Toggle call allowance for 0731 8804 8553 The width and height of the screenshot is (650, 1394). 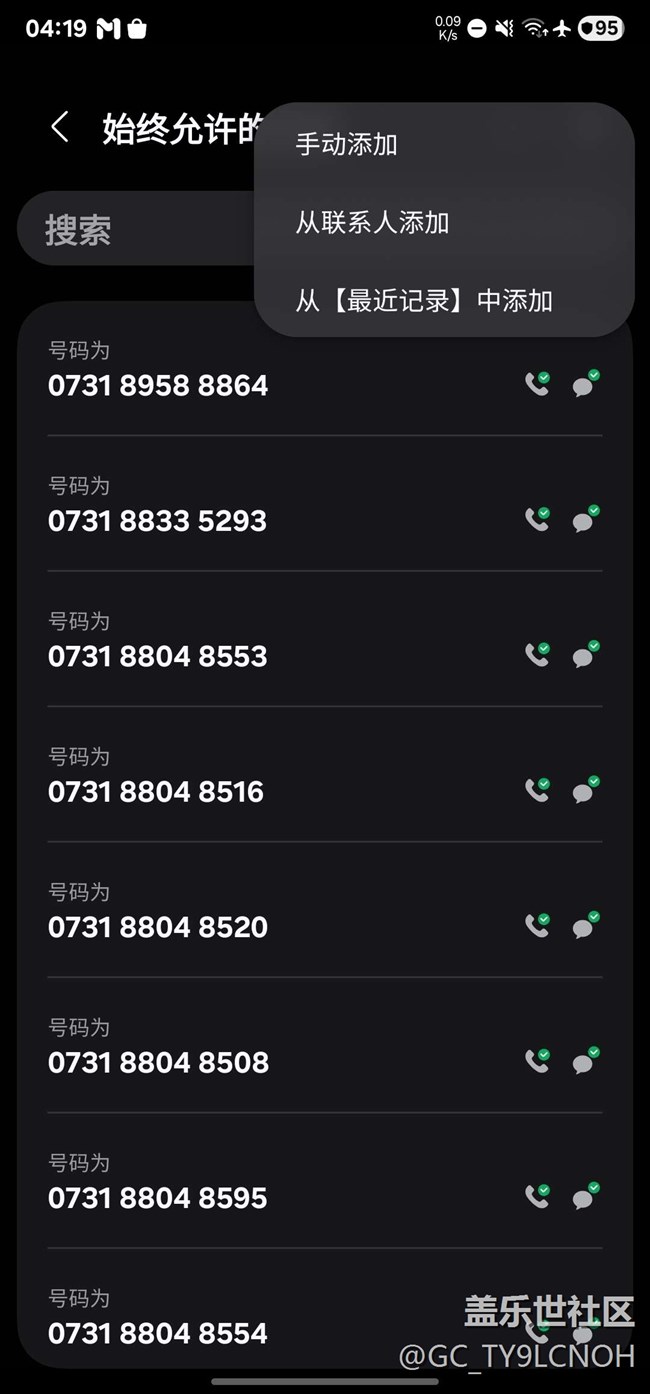tap(537, 655)
